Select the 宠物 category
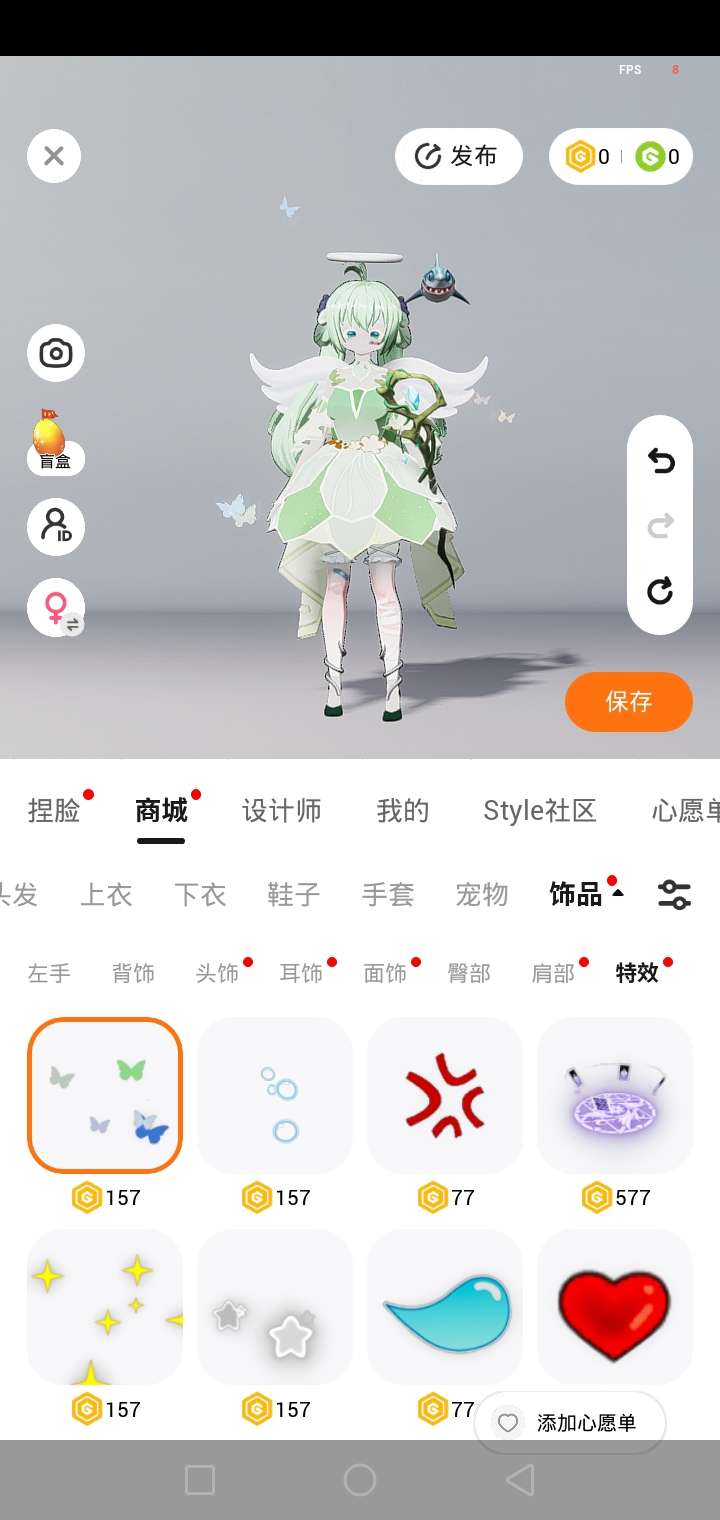Viewport: 720px width, 1520px height. (x=482, y=894)
